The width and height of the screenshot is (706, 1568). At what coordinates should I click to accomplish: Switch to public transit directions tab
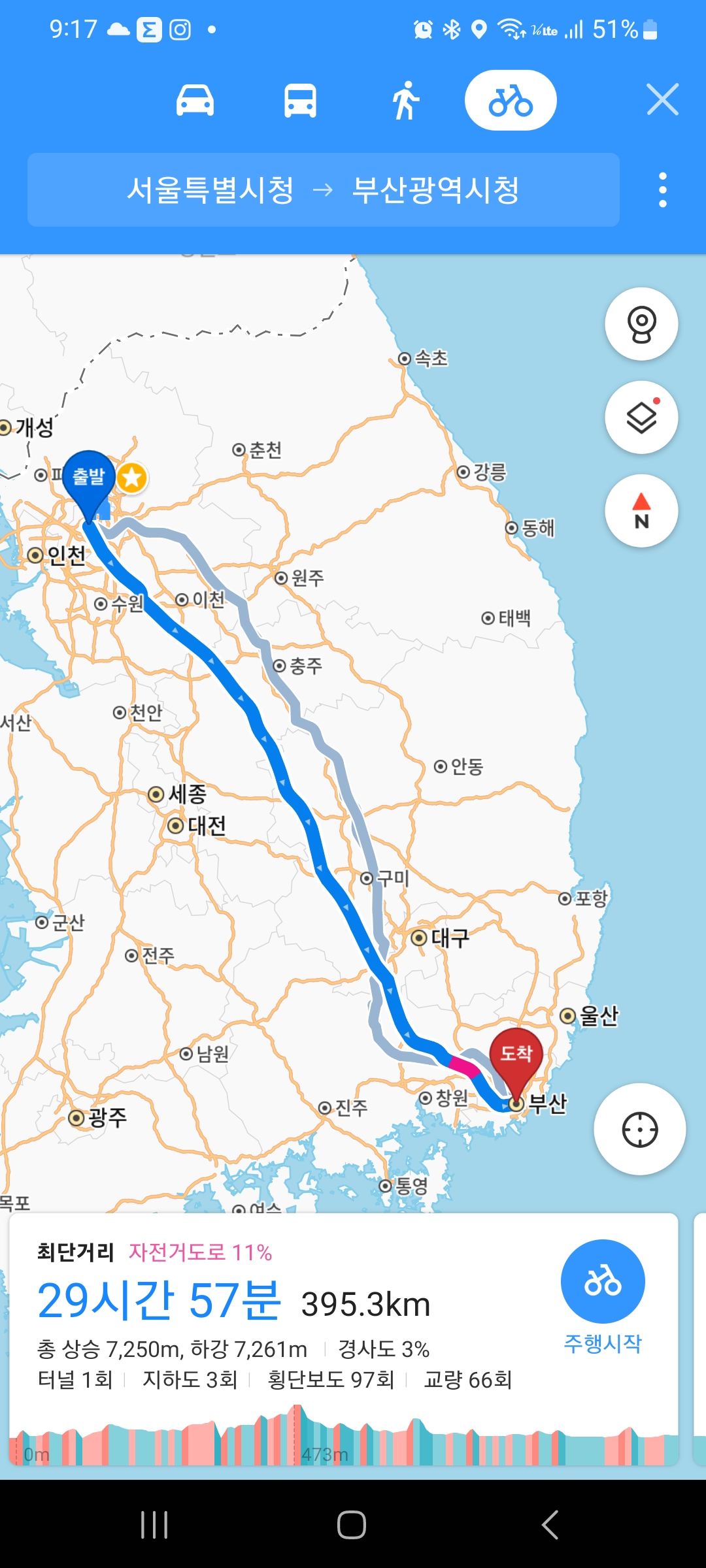(300, 101)
